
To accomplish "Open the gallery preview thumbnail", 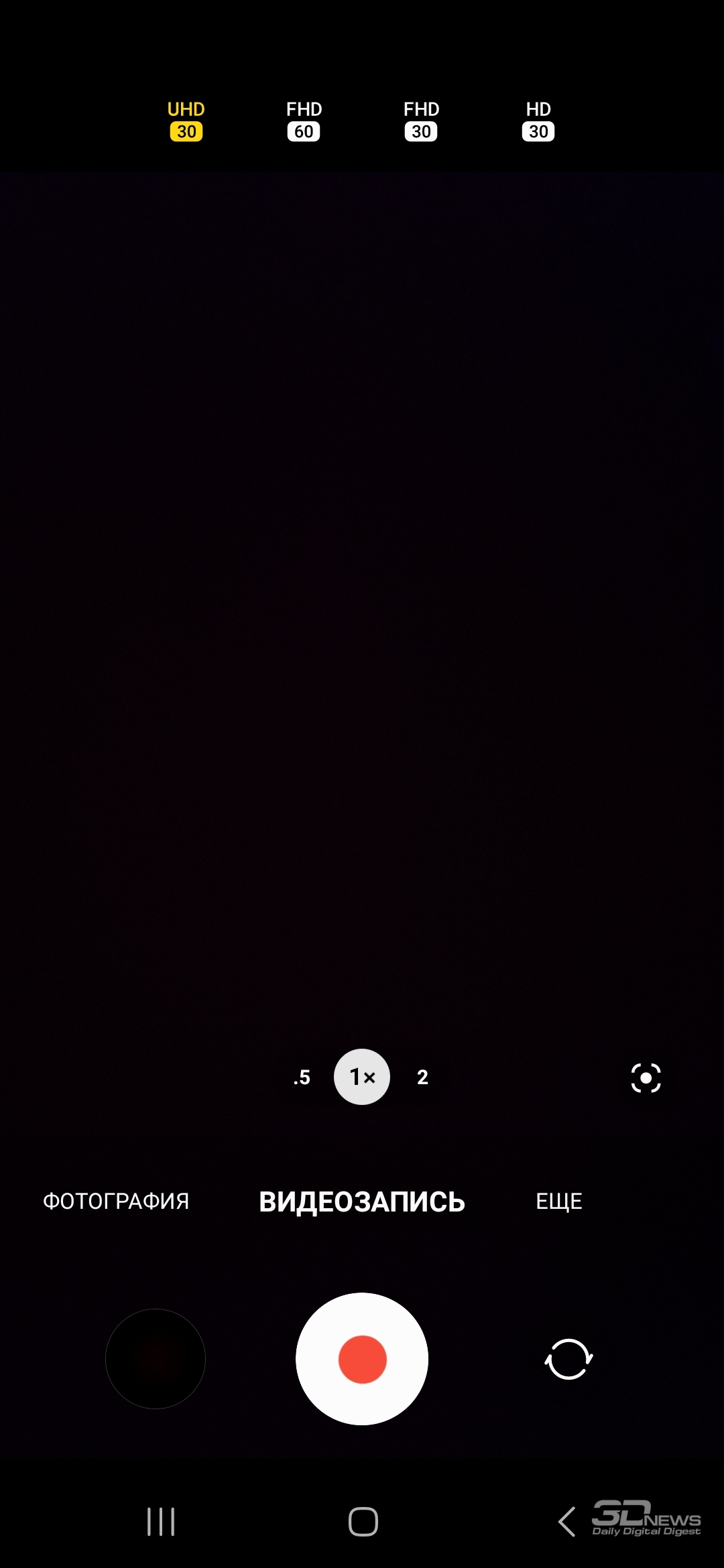I will coord(156,1359).
